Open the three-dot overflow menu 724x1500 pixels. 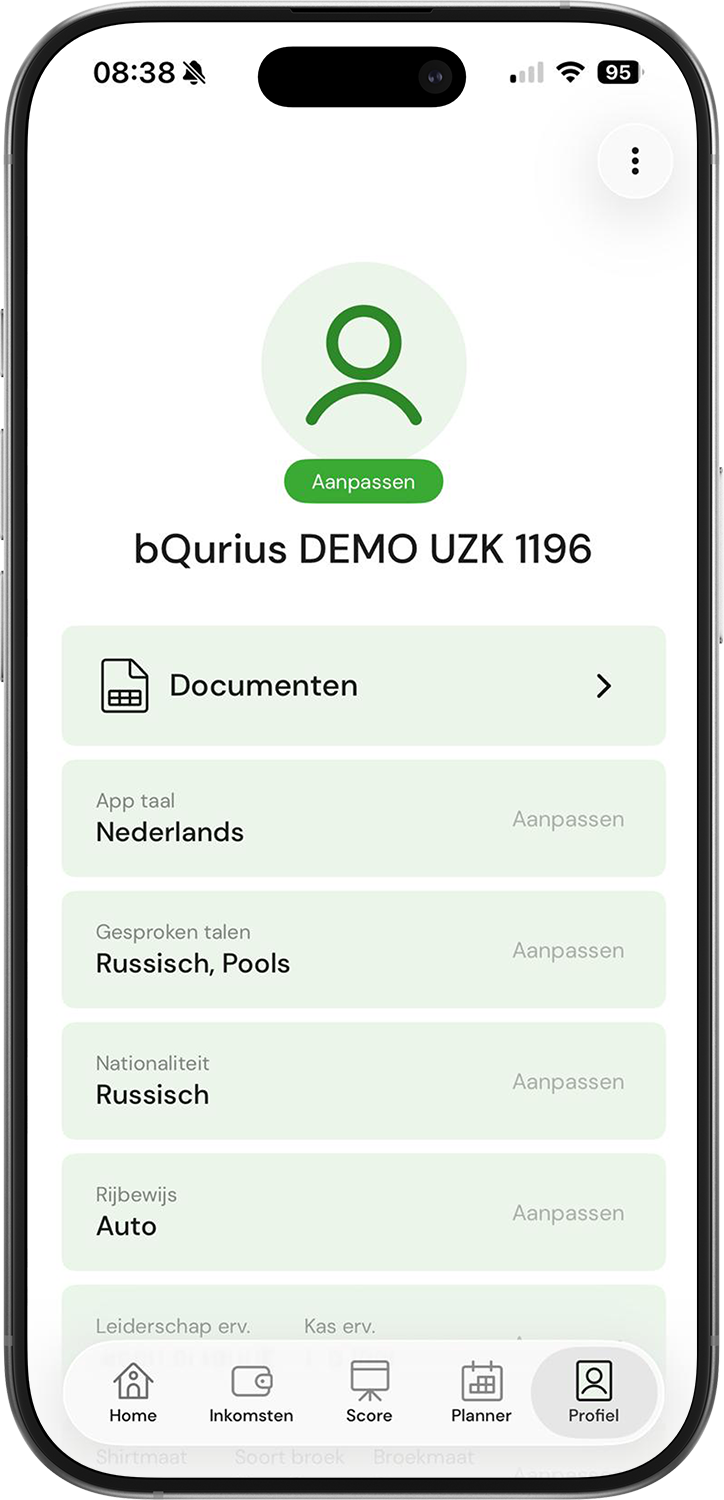tap(635, 161)
